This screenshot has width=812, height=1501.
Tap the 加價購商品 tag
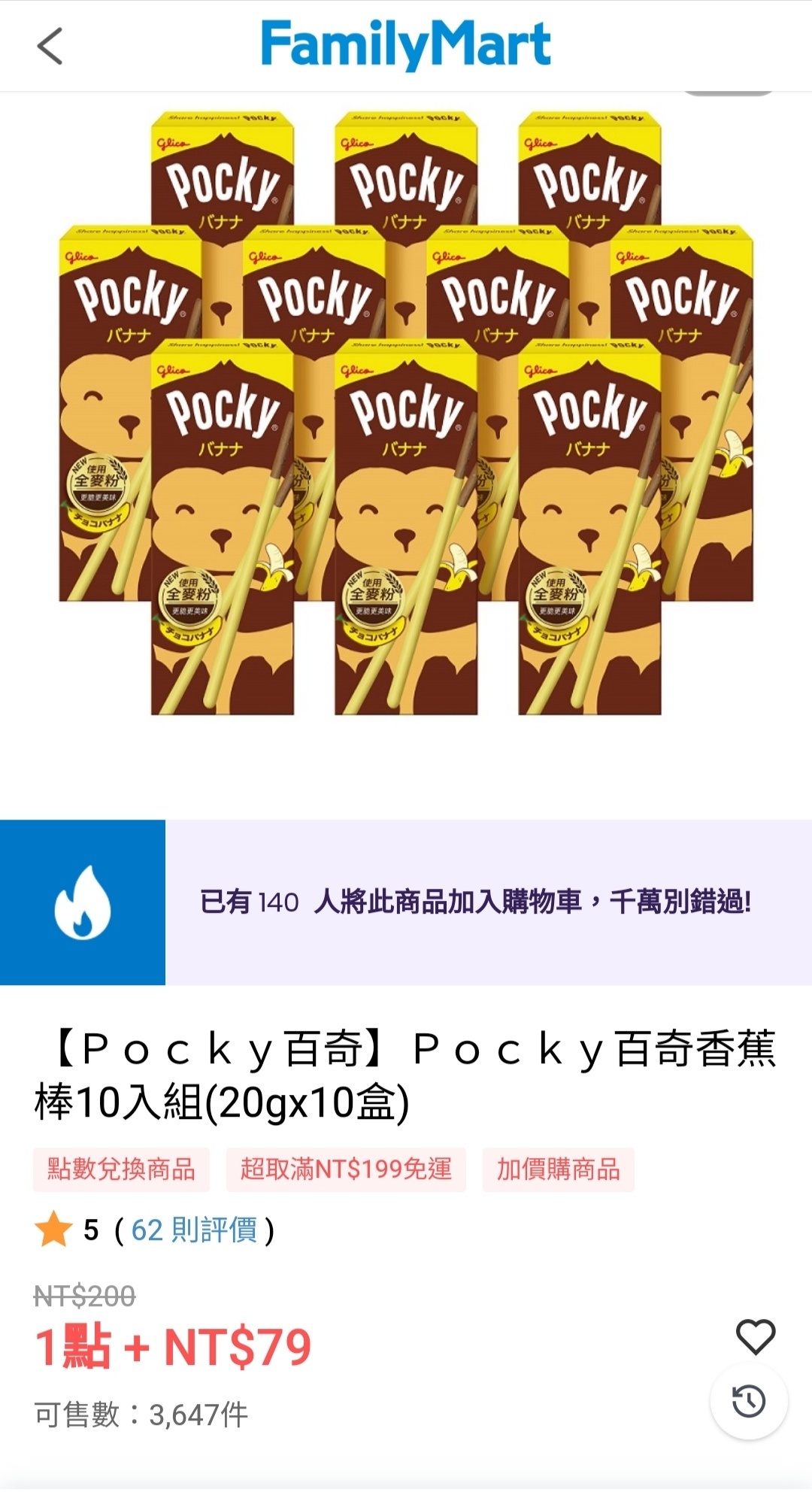click(559, 1169)
